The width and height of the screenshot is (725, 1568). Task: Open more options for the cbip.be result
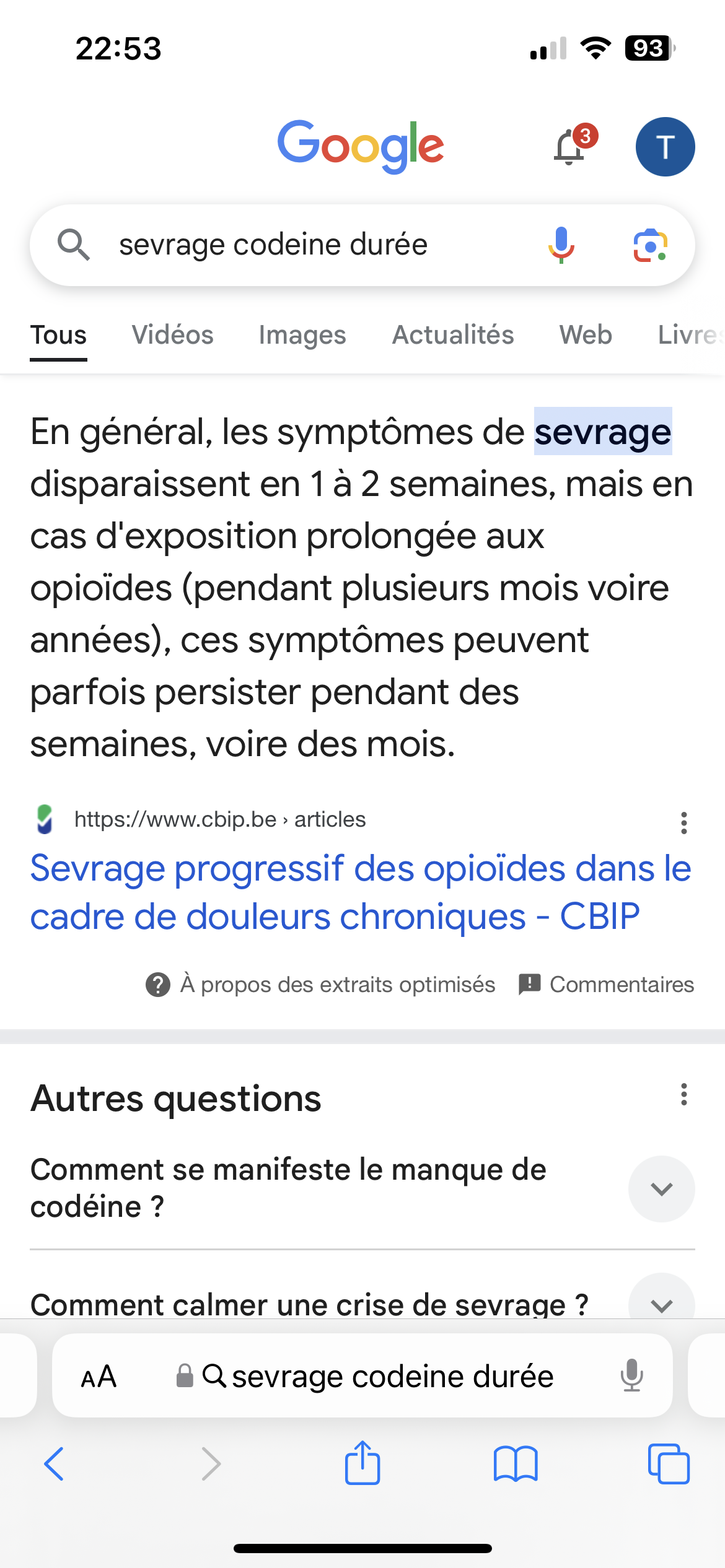coord(683,823)
